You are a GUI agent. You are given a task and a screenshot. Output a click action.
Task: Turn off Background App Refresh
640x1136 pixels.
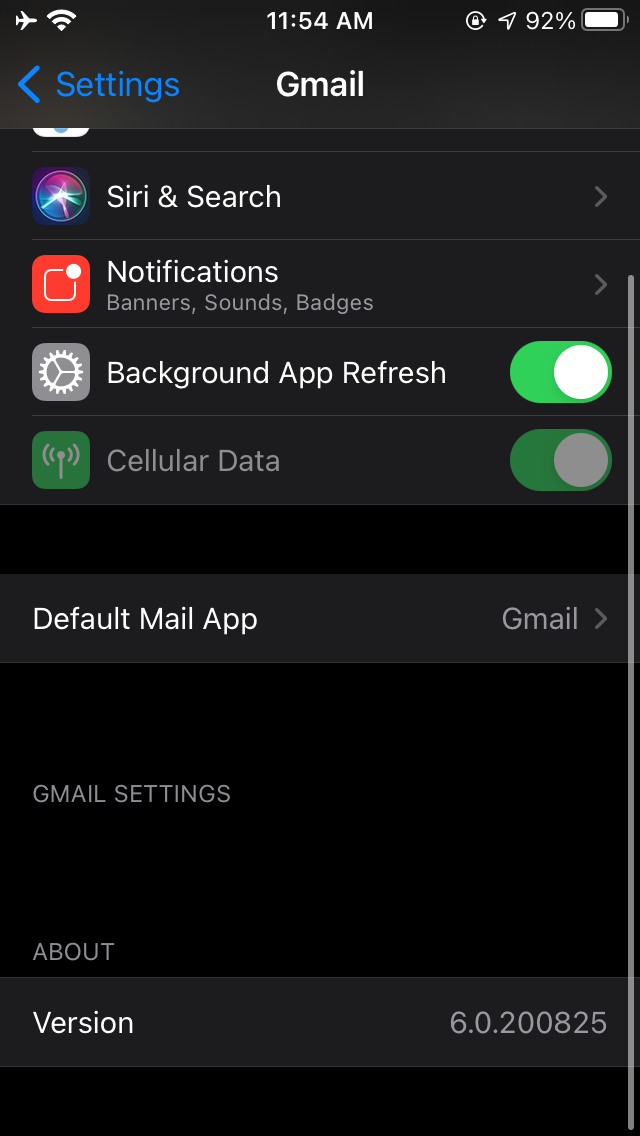(560, 373)
